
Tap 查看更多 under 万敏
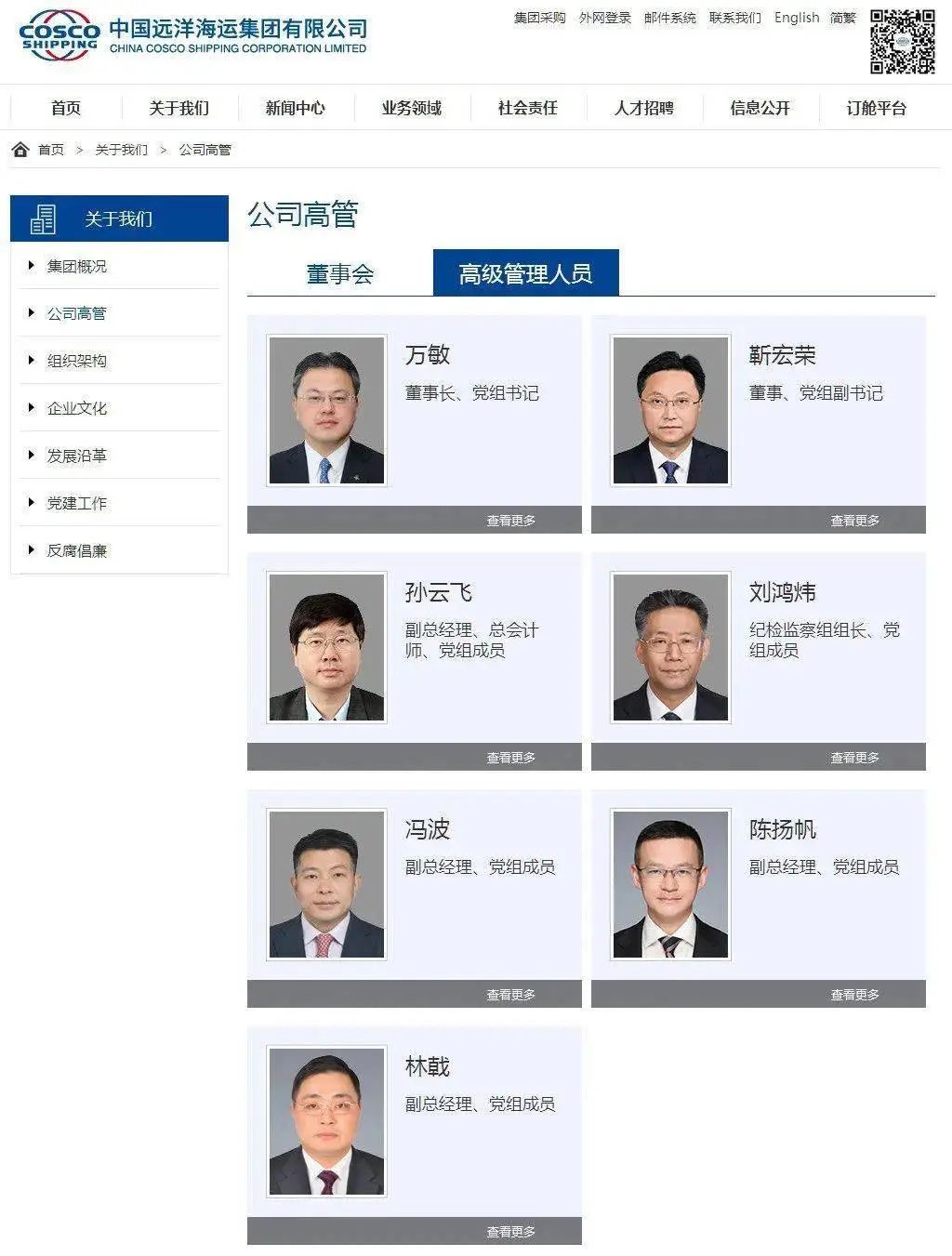510,521
